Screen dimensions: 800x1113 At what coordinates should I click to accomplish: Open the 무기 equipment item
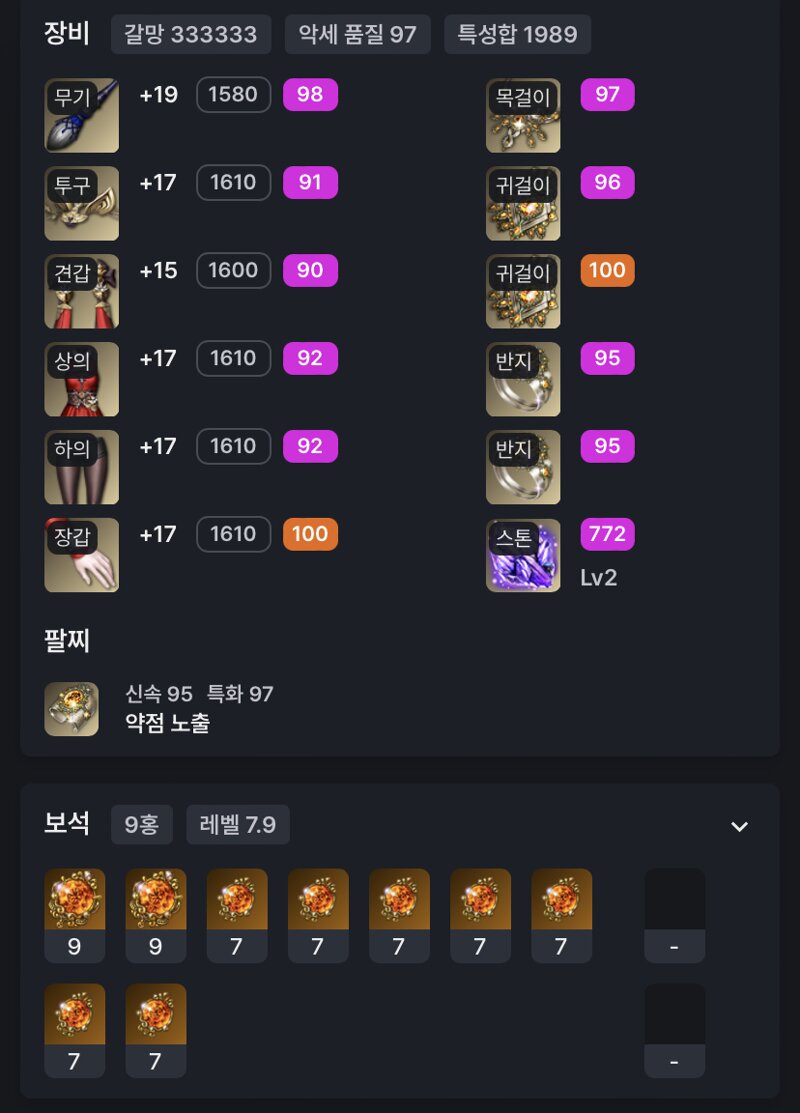(x=82, y=116)
